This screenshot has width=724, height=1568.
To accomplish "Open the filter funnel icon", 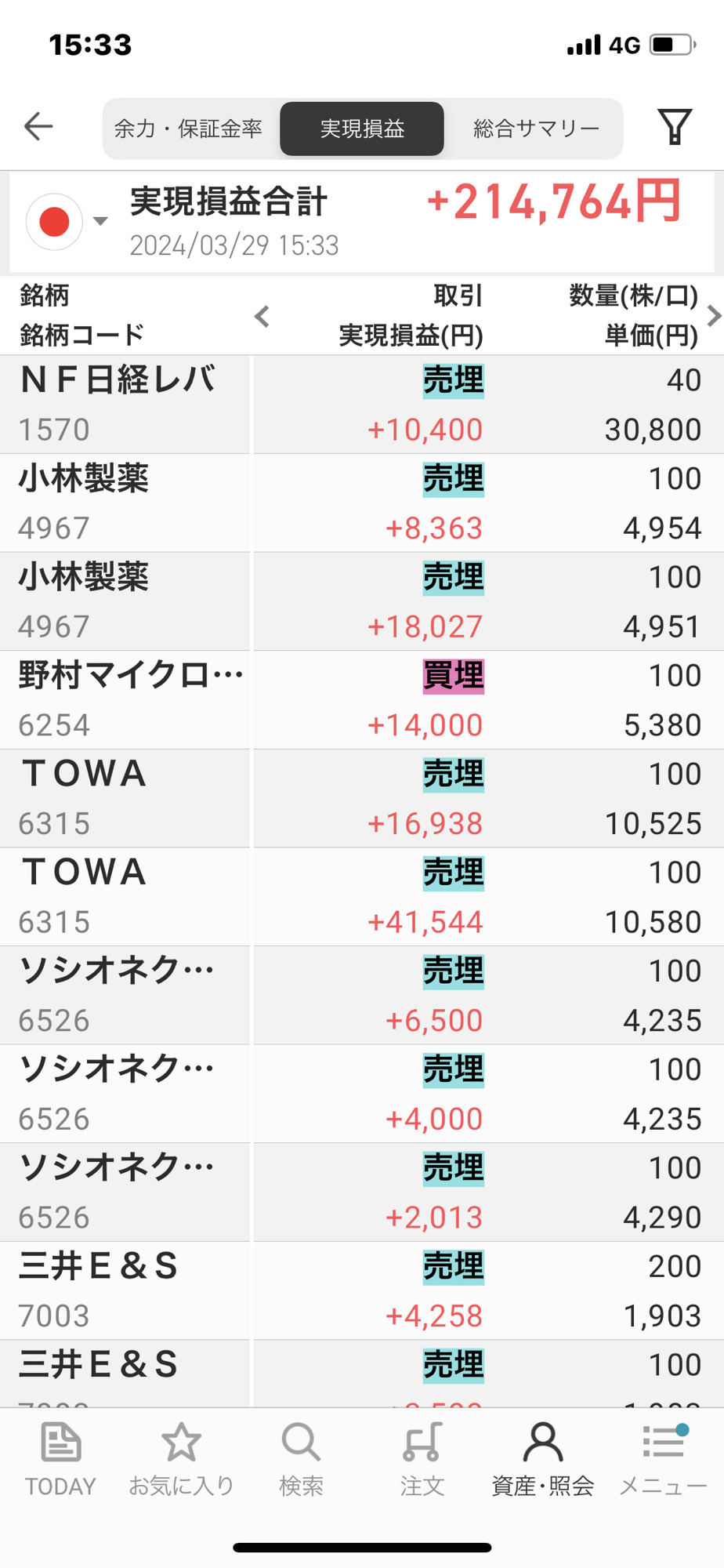I will click(x=674, y=127).
